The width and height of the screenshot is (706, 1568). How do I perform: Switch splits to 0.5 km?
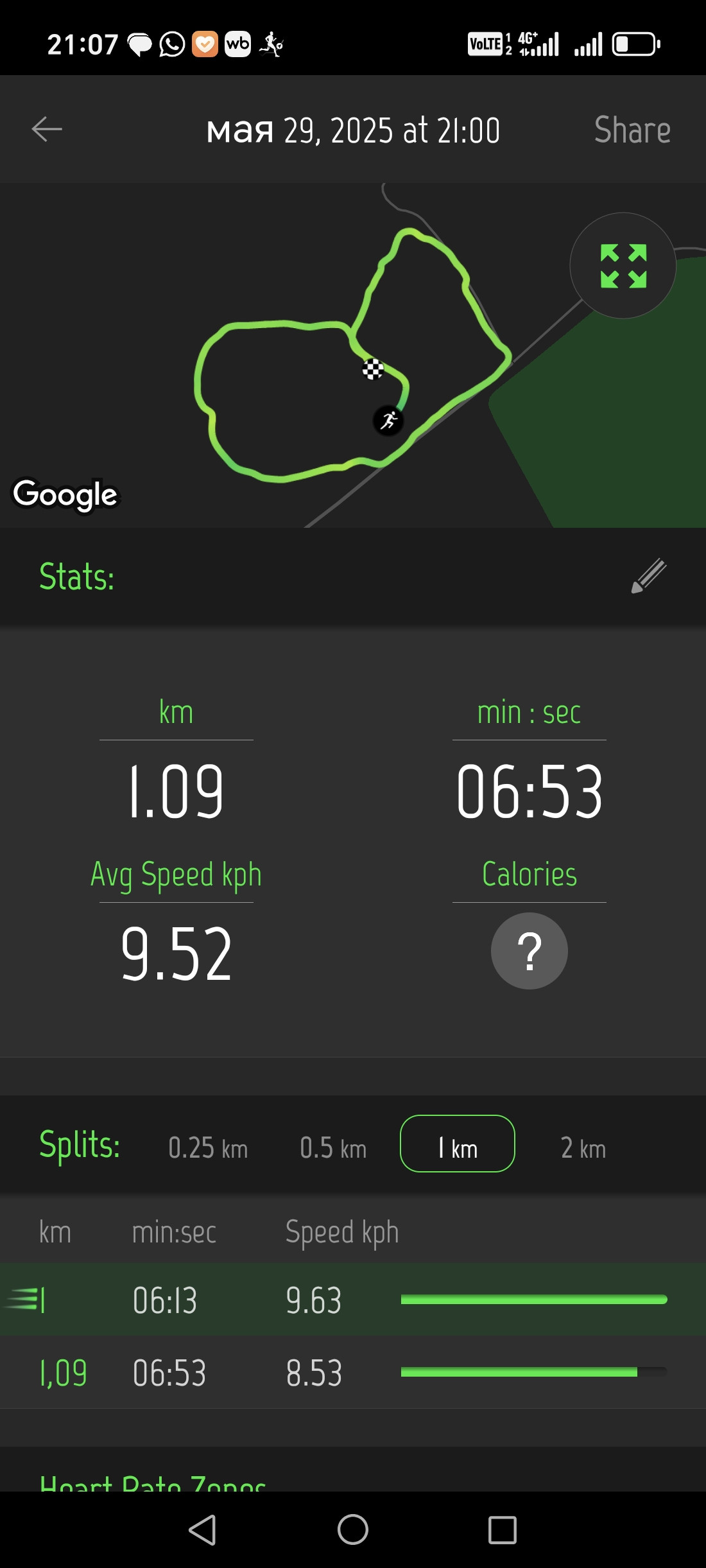point(333,1147)
